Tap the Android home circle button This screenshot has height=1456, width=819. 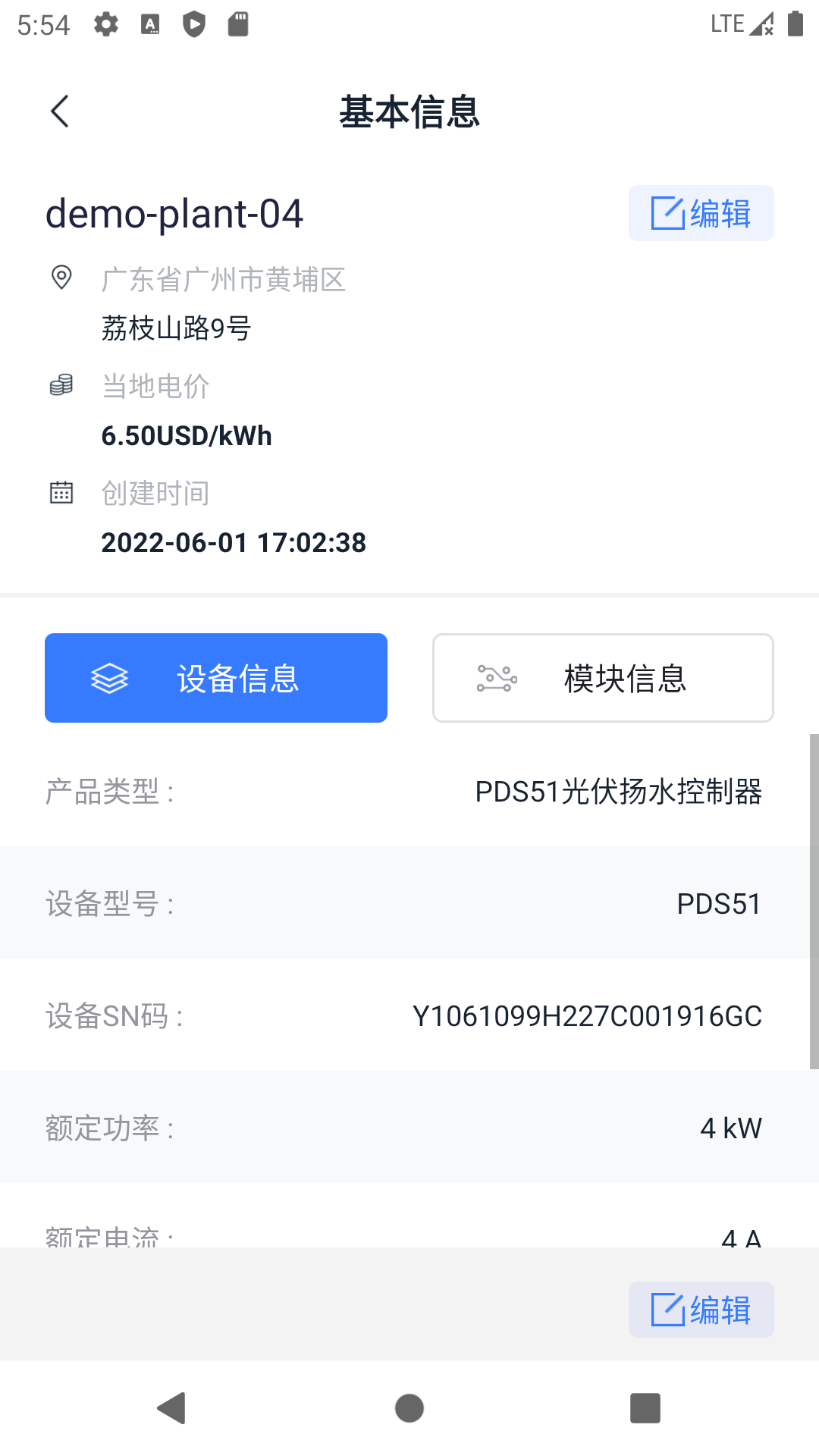click(x=409, y=1408)
